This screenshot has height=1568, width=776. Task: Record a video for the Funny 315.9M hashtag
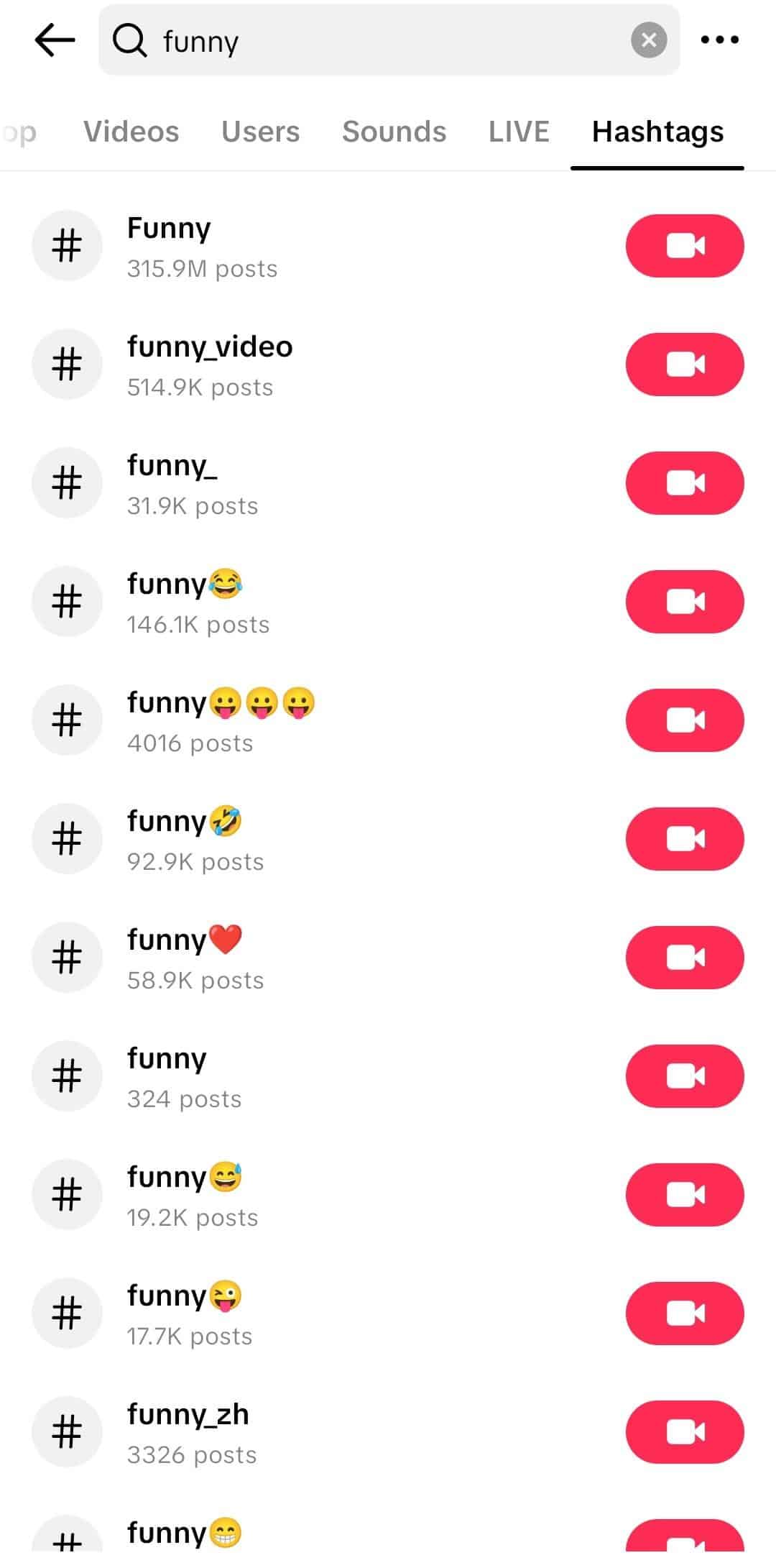[684, 246]
